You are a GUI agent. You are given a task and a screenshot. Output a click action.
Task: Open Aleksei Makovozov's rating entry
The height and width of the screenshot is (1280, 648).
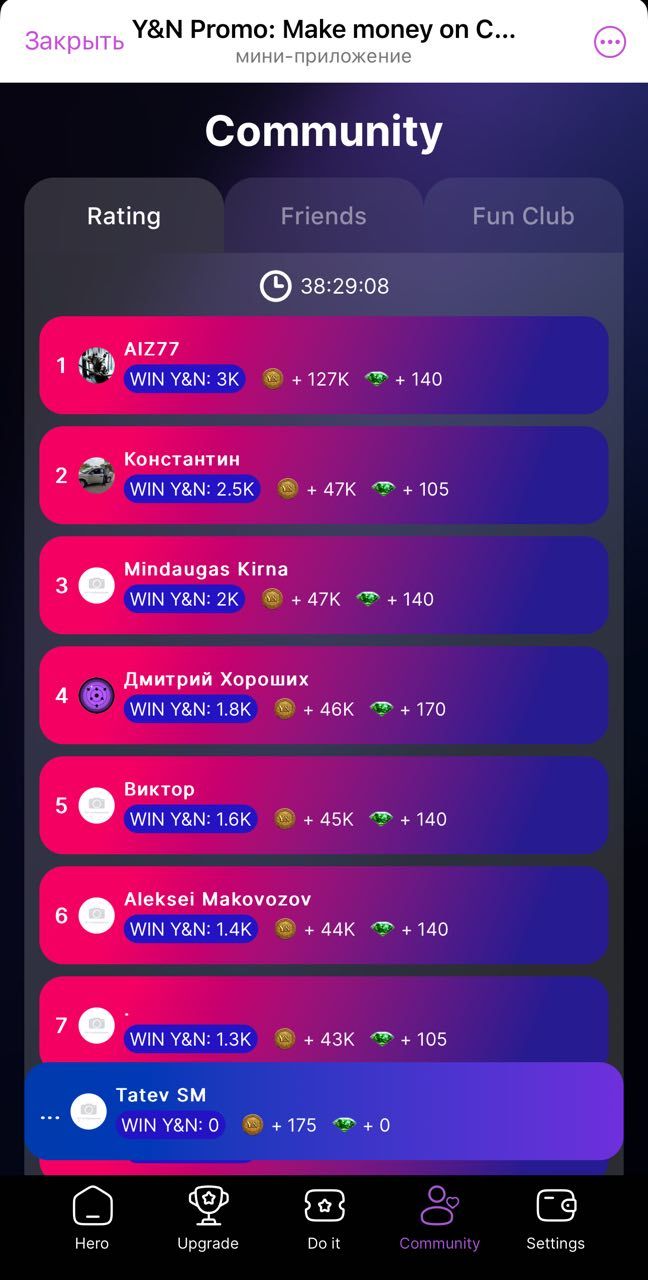323,915
